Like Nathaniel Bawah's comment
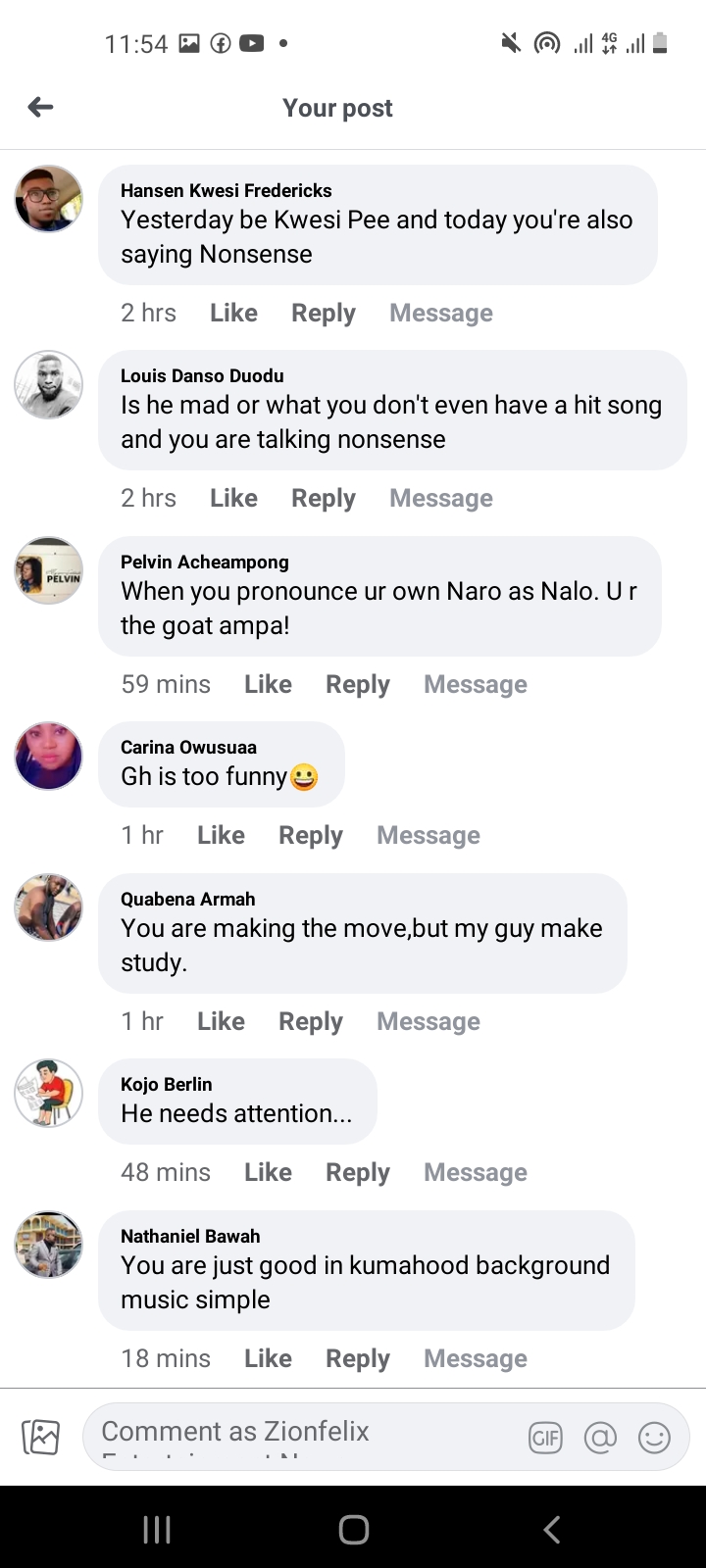Viewport: 706px width, 1568px height. pyautogui.click(x=268, y=1358)
